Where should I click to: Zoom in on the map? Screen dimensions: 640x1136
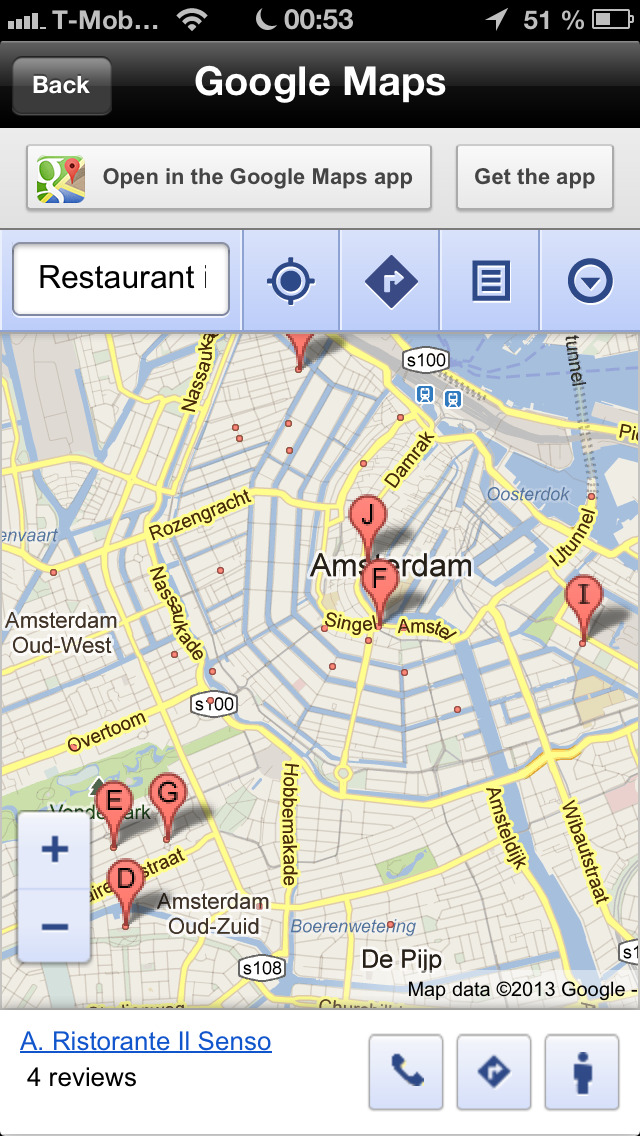[55, 850]
